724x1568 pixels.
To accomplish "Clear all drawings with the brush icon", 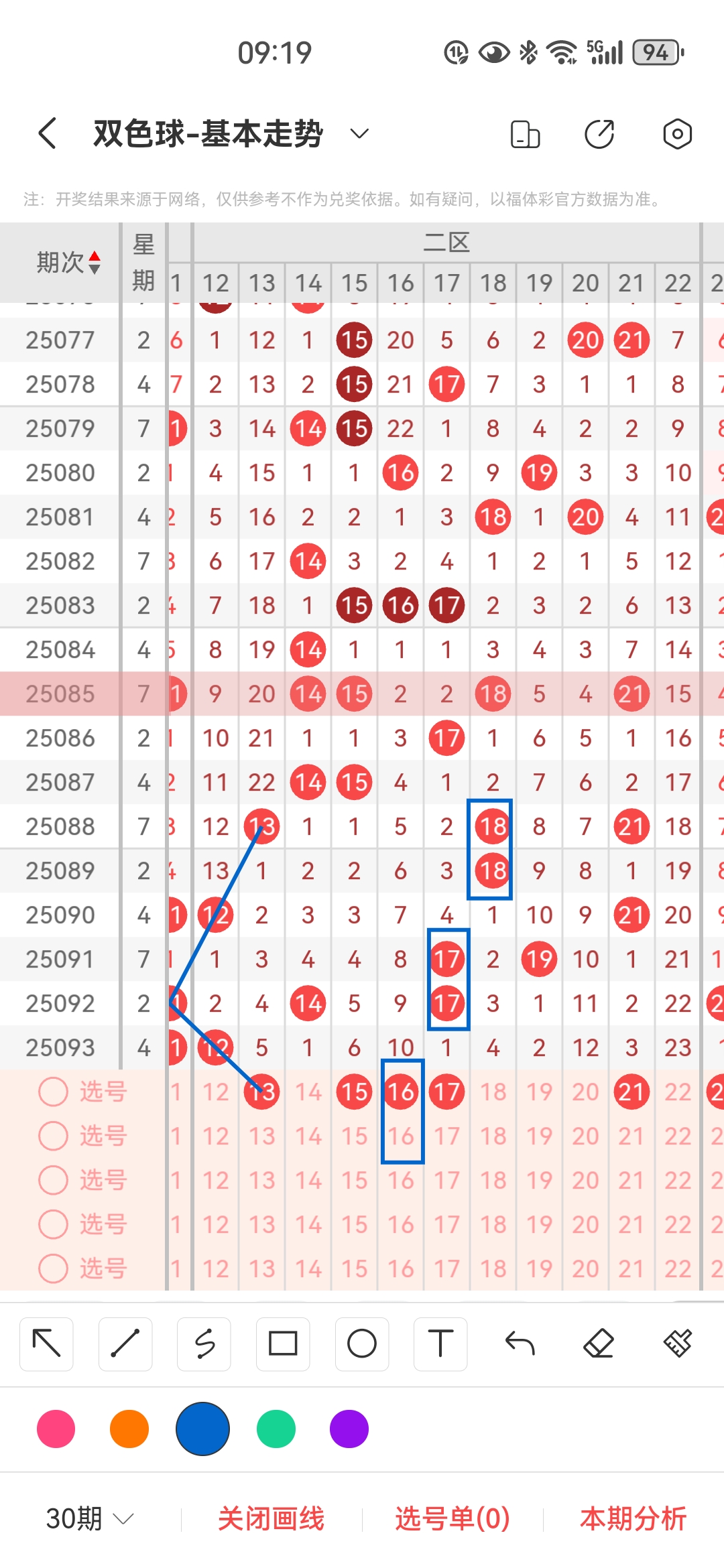I will (677, 1344).
